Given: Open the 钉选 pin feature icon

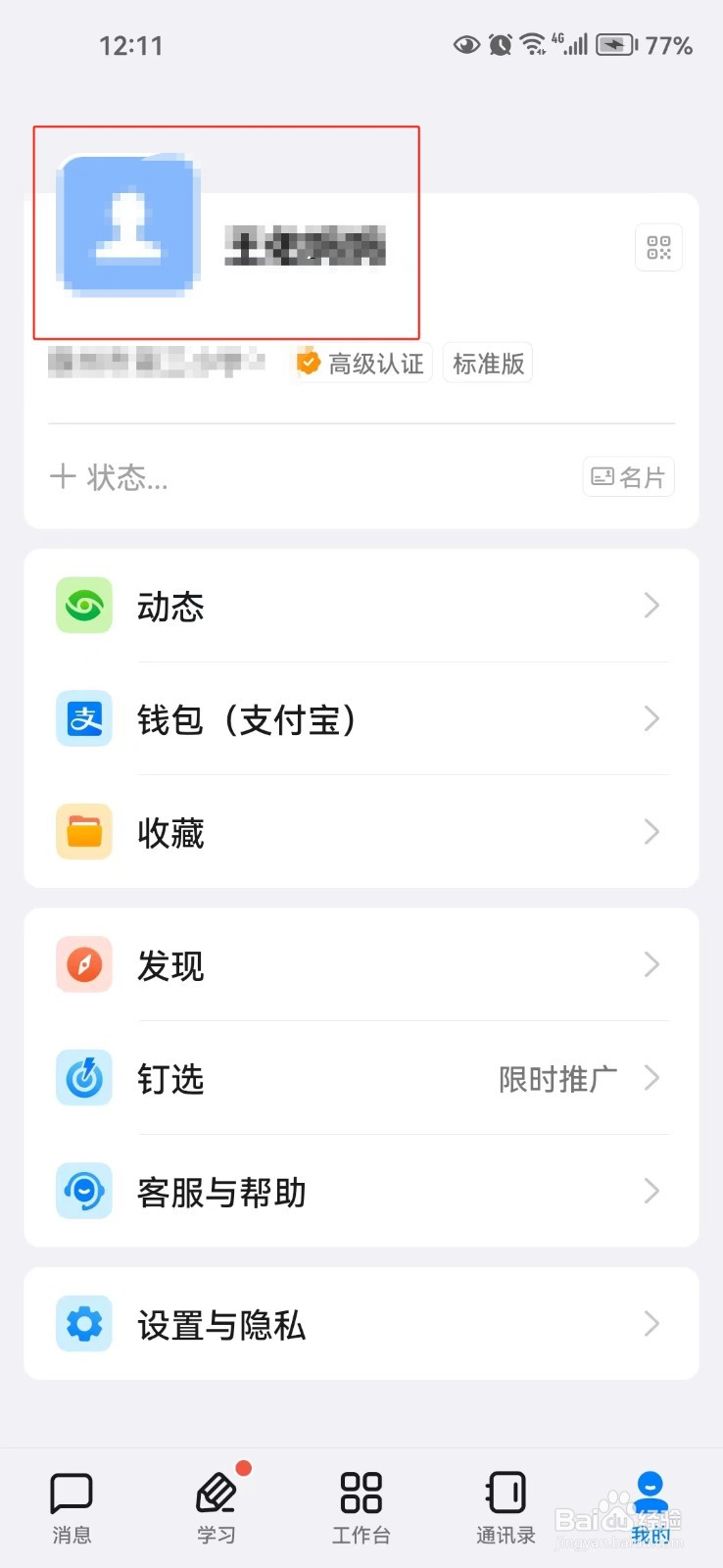Looking at the screenshot, I should (x=83, y=1078).
